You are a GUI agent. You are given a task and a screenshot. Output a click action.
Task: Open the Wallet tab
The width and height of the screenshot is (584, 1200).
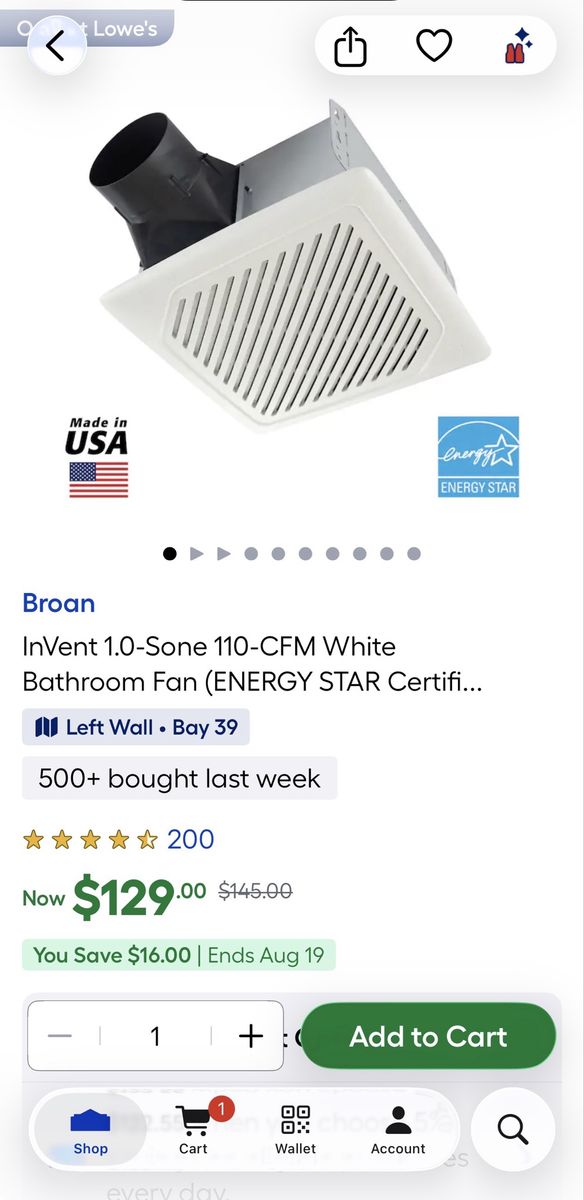pos(296,1131)
